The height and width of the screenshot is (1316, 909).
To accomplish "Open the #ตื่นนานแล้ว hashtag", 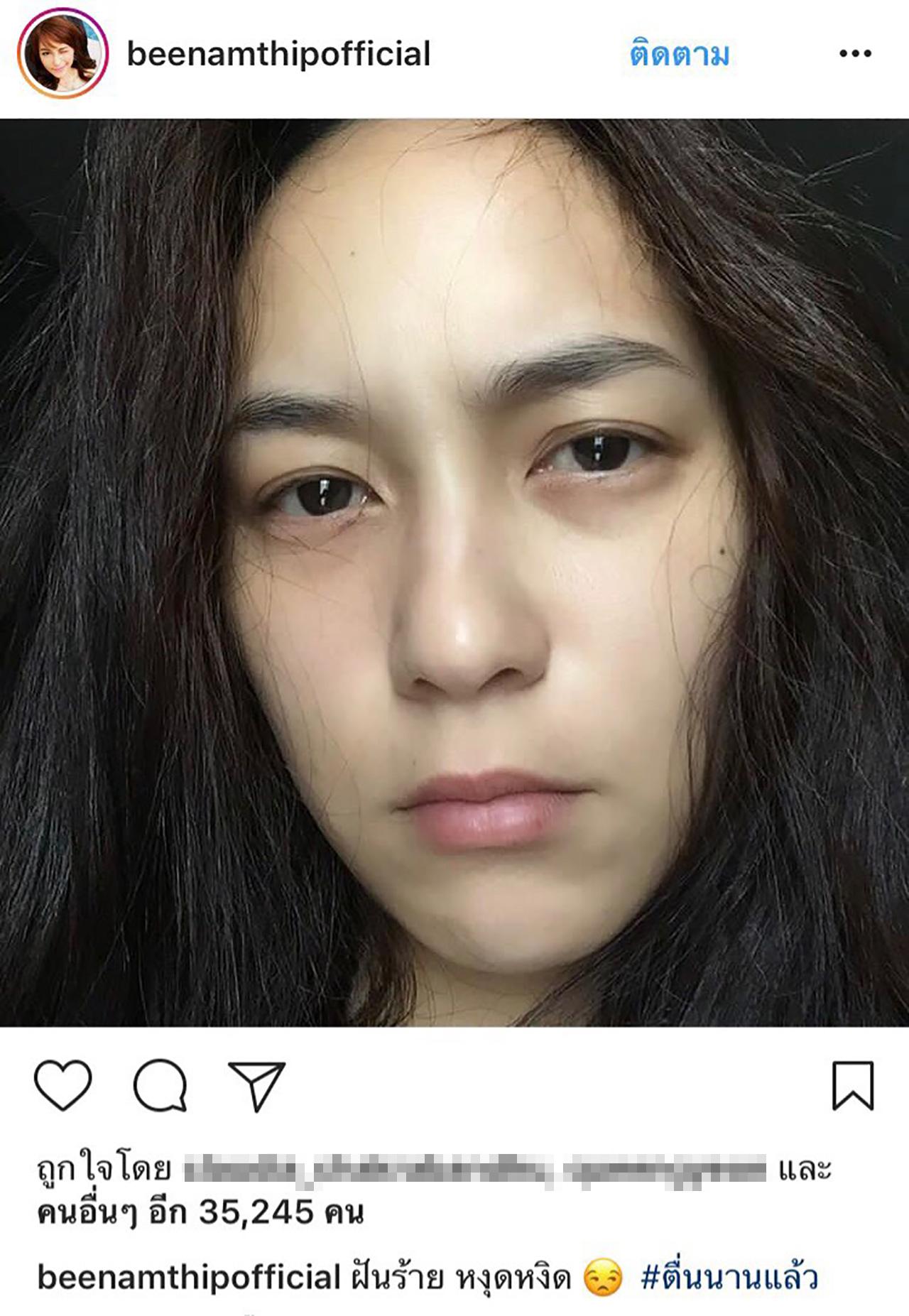I will pyautogui.click(x=729, y=1277).
